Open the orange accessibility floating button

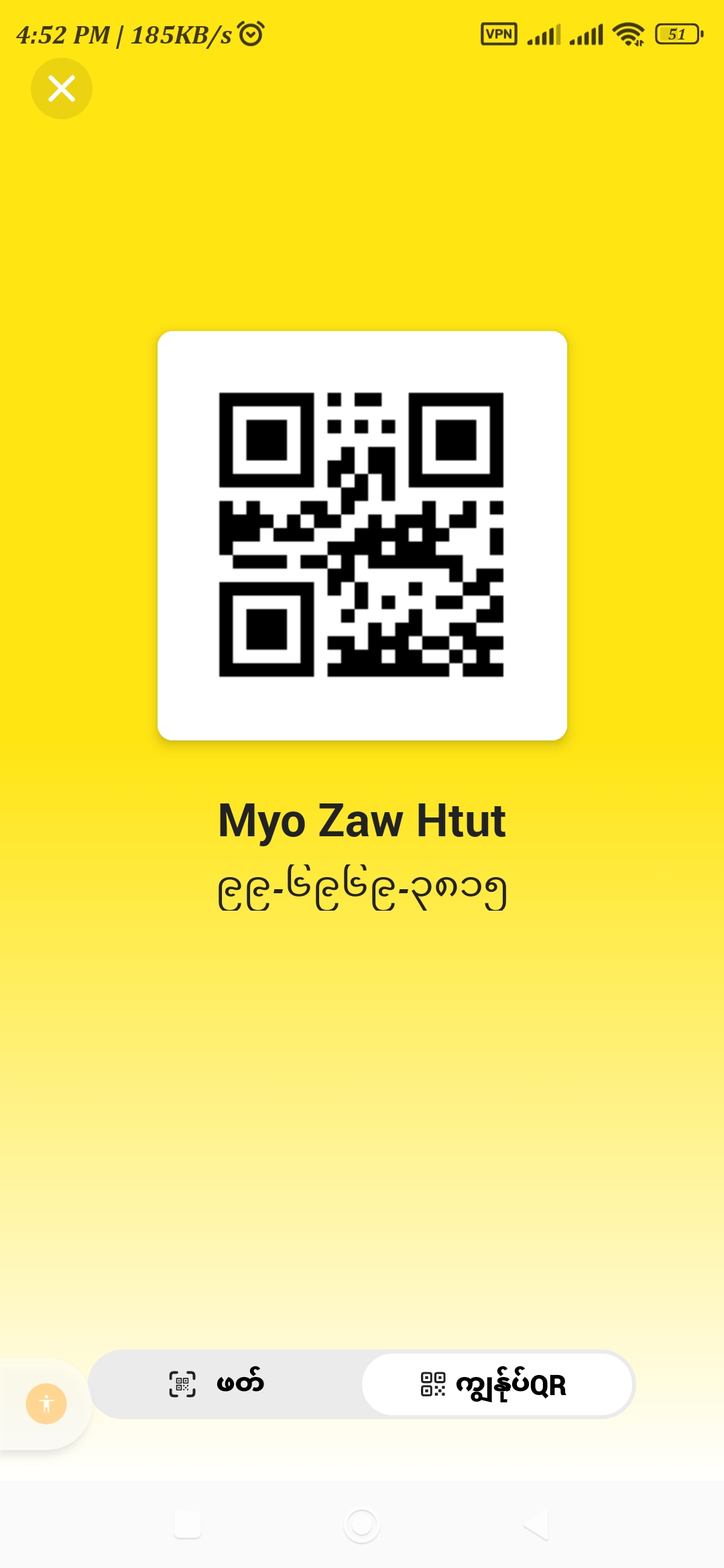(x=46, y=1403)
